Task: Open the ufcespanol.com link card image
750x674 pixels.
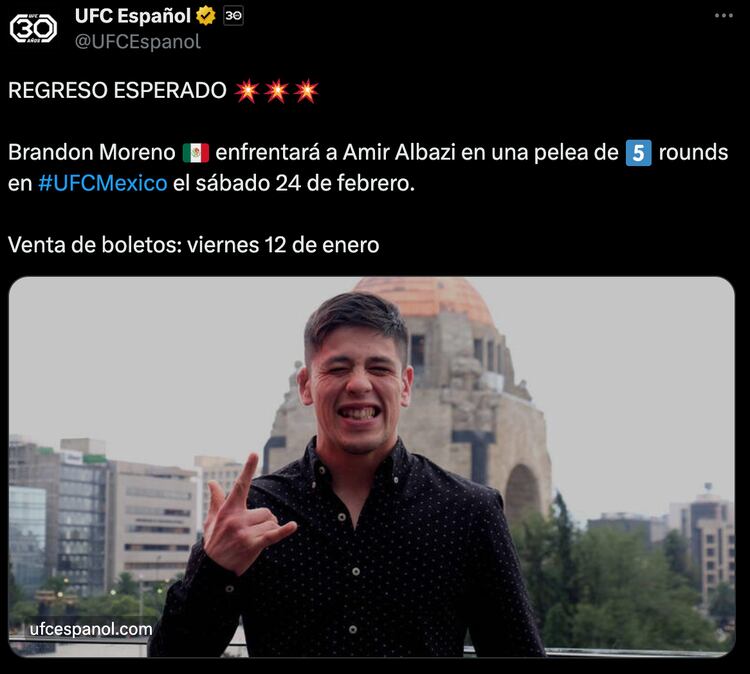Action: coord(372,466)
